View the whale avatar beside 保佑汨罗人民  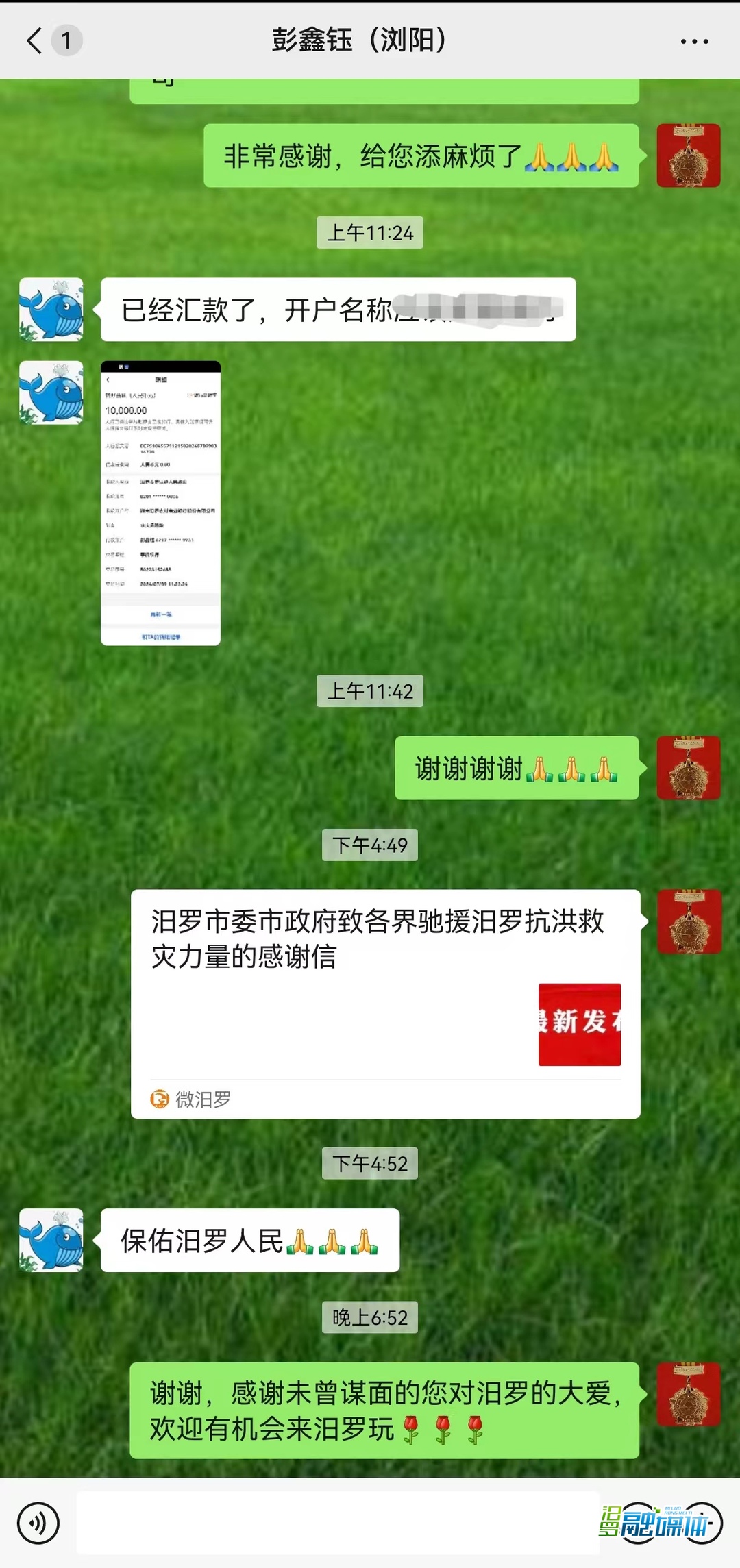51,1241
